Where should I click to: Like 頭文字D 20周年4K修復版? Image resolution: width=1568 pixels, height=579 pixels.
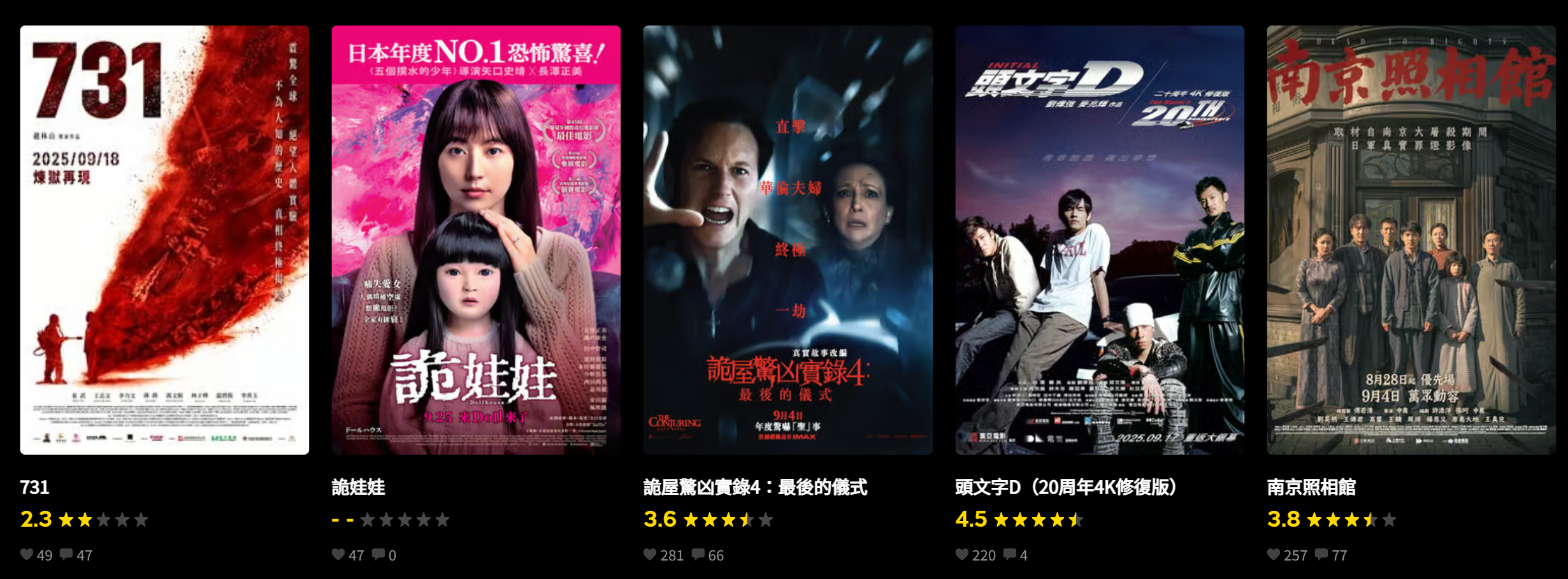[962, 555]
